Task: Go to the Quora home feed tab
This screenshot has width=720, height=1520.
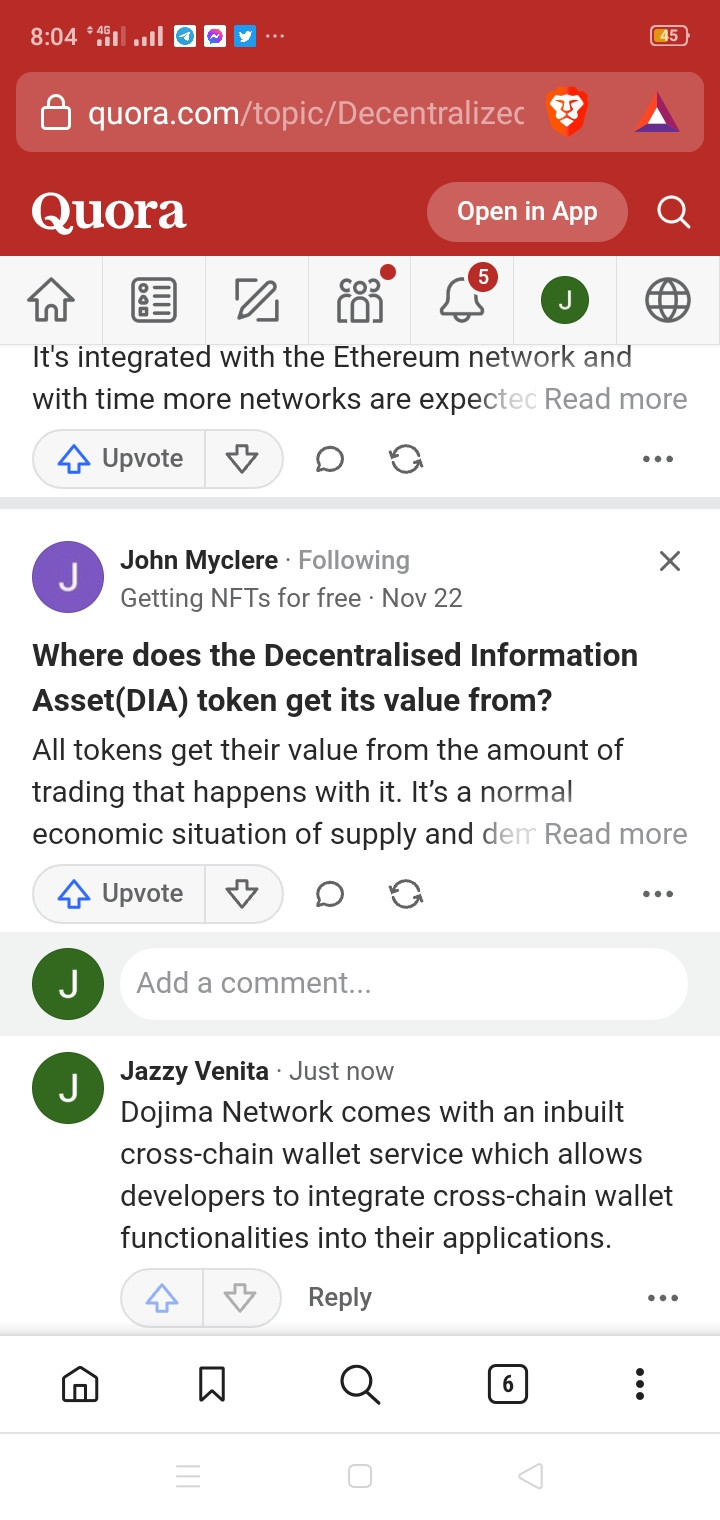Action: (x=51, y=300)
